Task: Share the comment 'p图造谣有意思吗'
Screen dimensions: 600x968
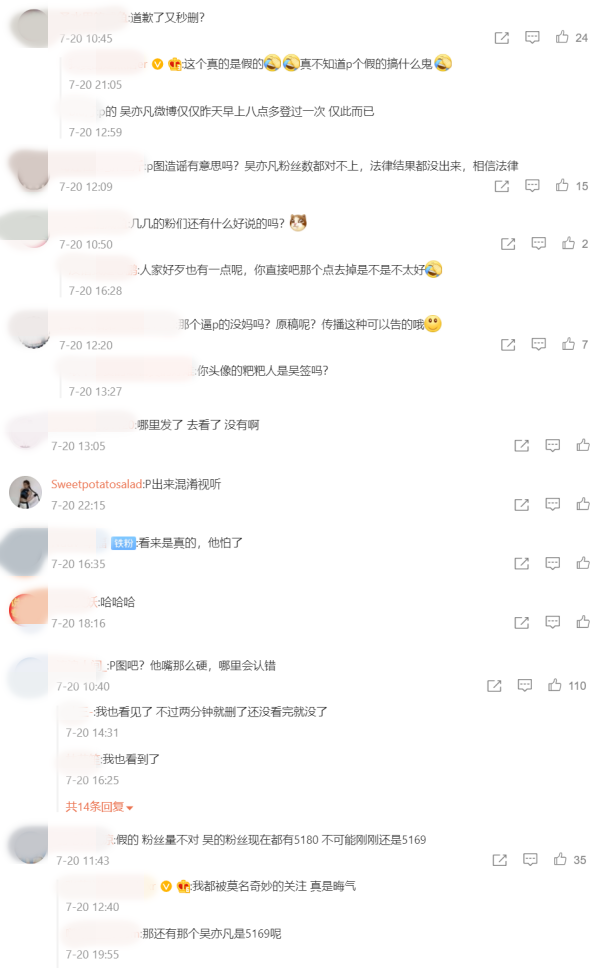Action: coord(502,186)
